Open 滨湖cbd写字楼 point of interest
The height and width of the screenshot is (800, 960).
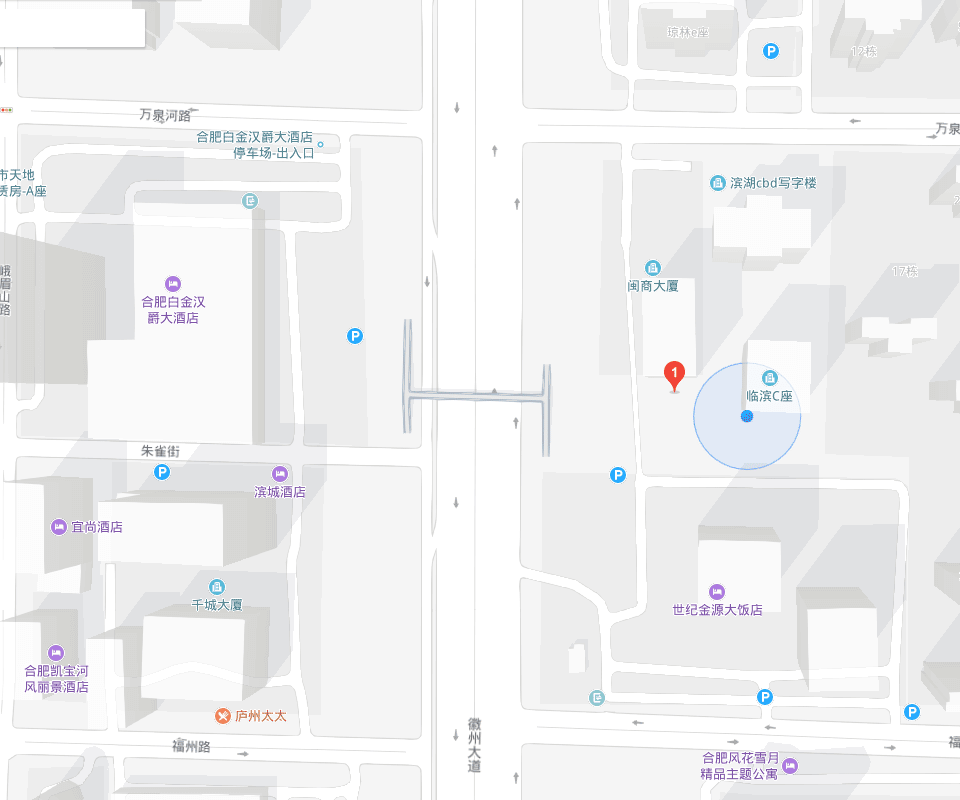[x=717, y=183]
